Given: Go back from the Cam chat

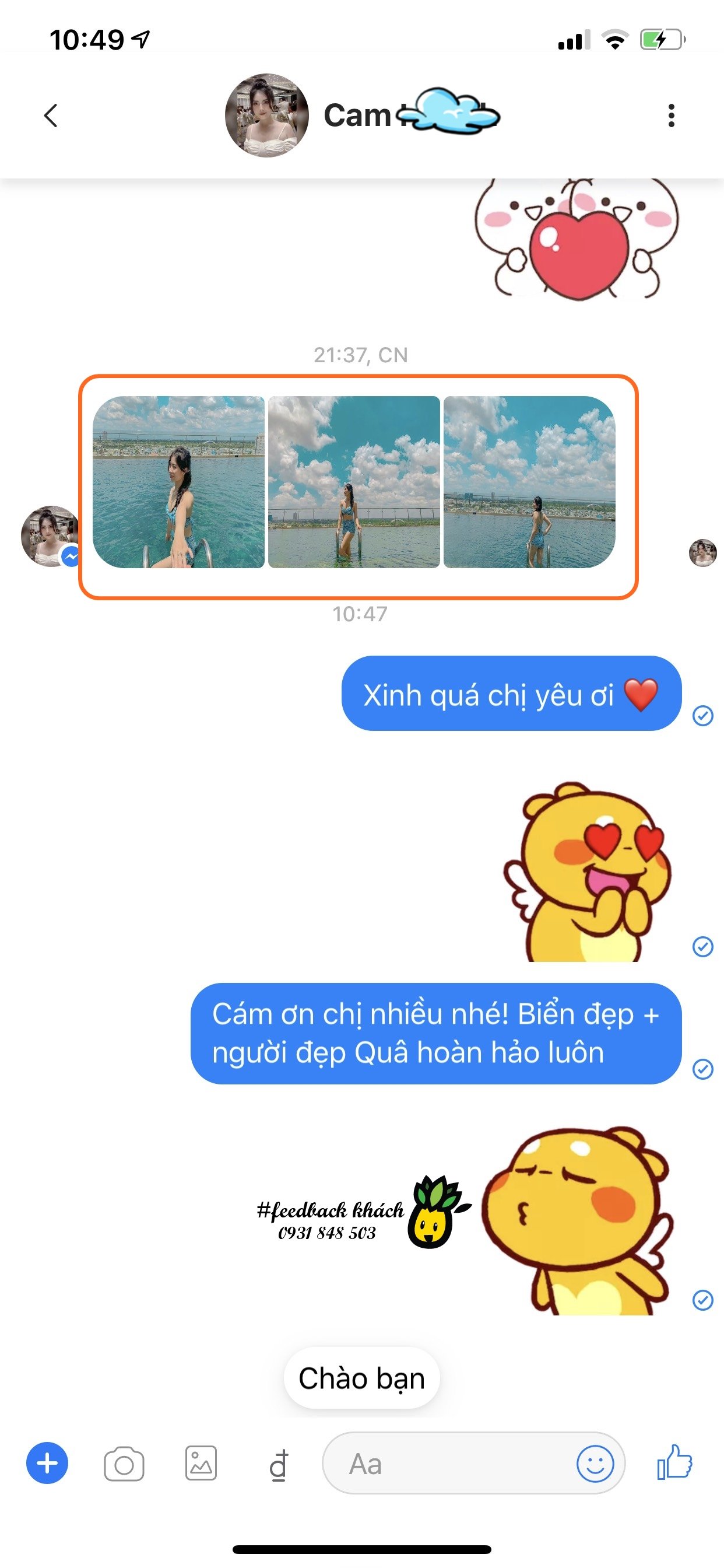Looking at the screenshot, I should [51, 115].
